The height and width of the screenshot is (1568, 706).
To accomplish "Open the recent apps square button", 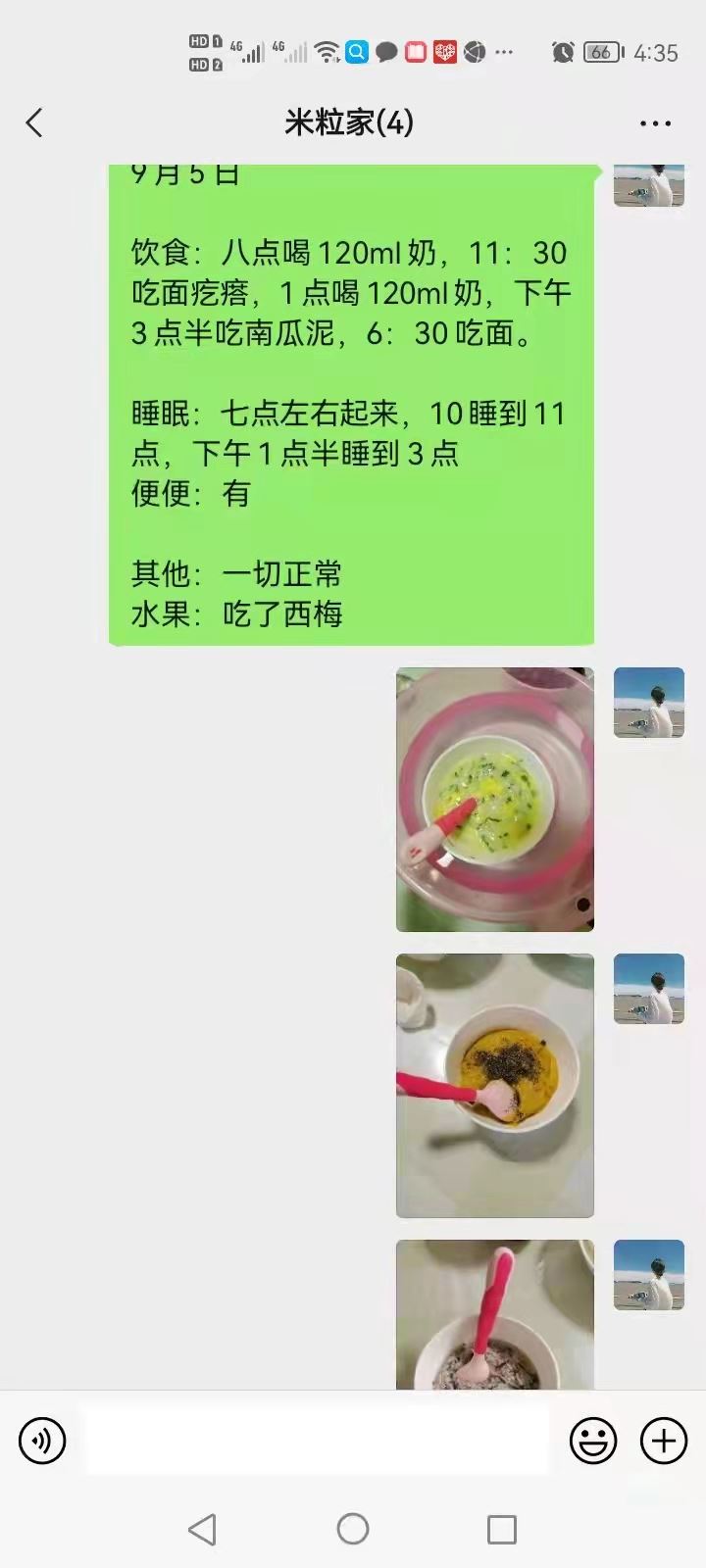I will click(502, 1529).
